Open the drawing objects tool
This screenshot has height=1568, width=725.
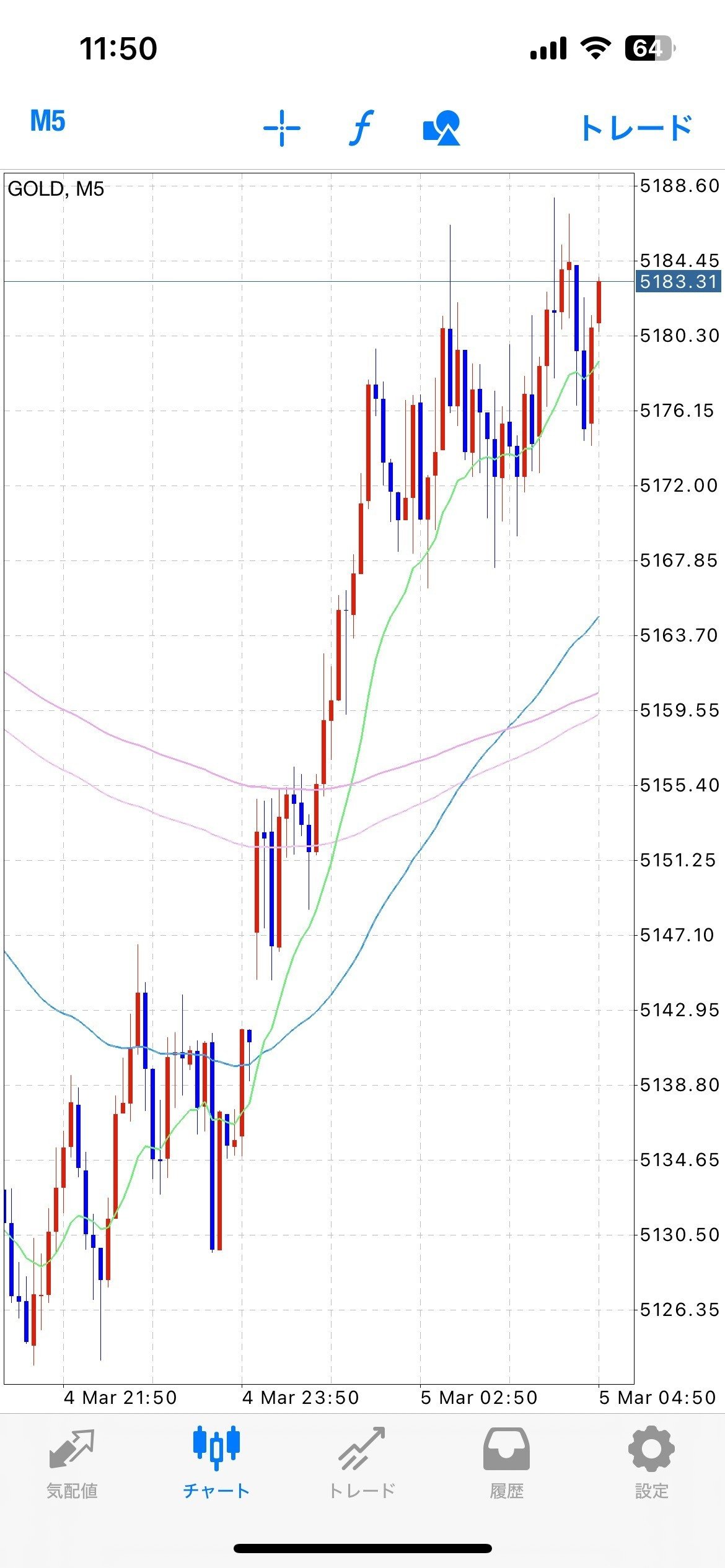tap(441, 128)
